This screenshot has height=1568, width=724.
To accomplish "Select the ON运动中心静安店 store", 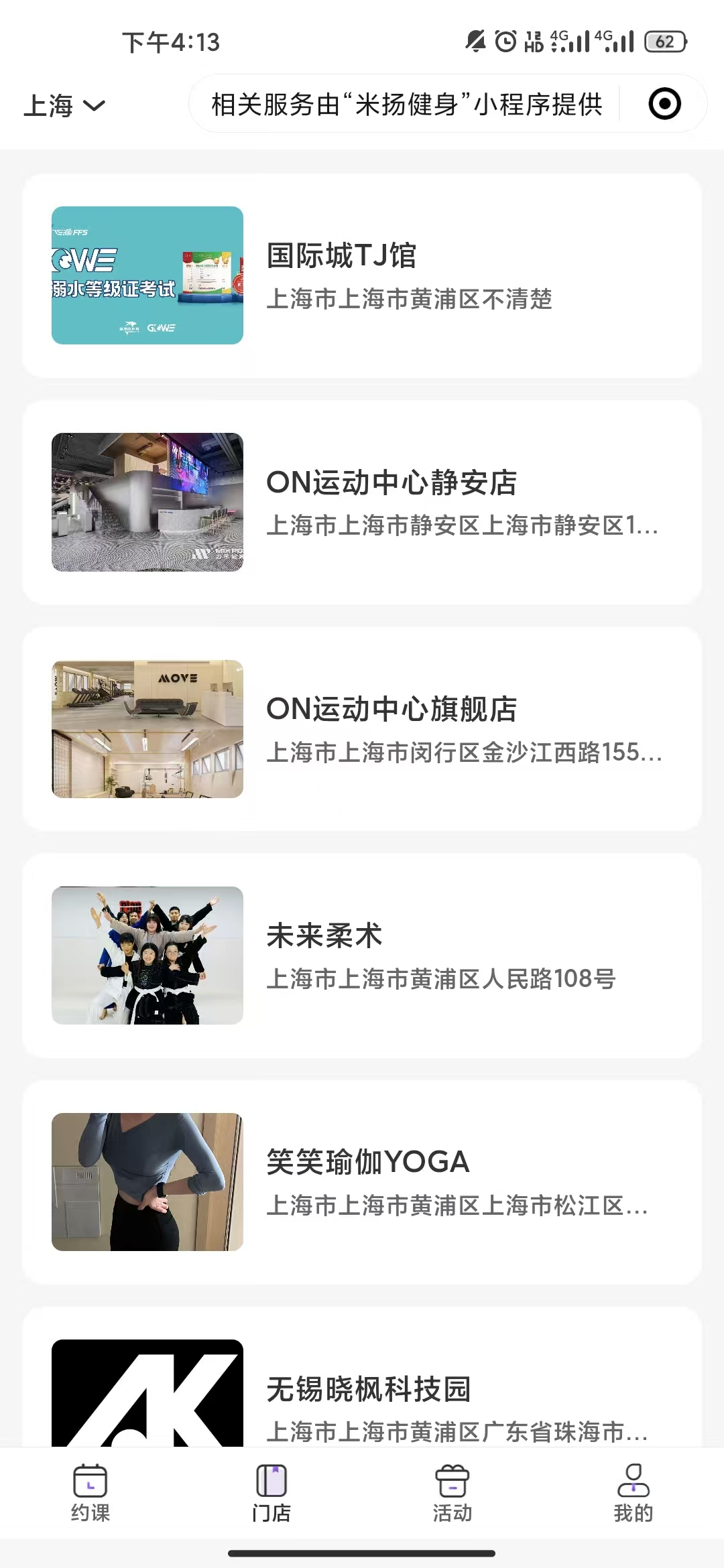I will pyautogui.click(x=362, y=502).
